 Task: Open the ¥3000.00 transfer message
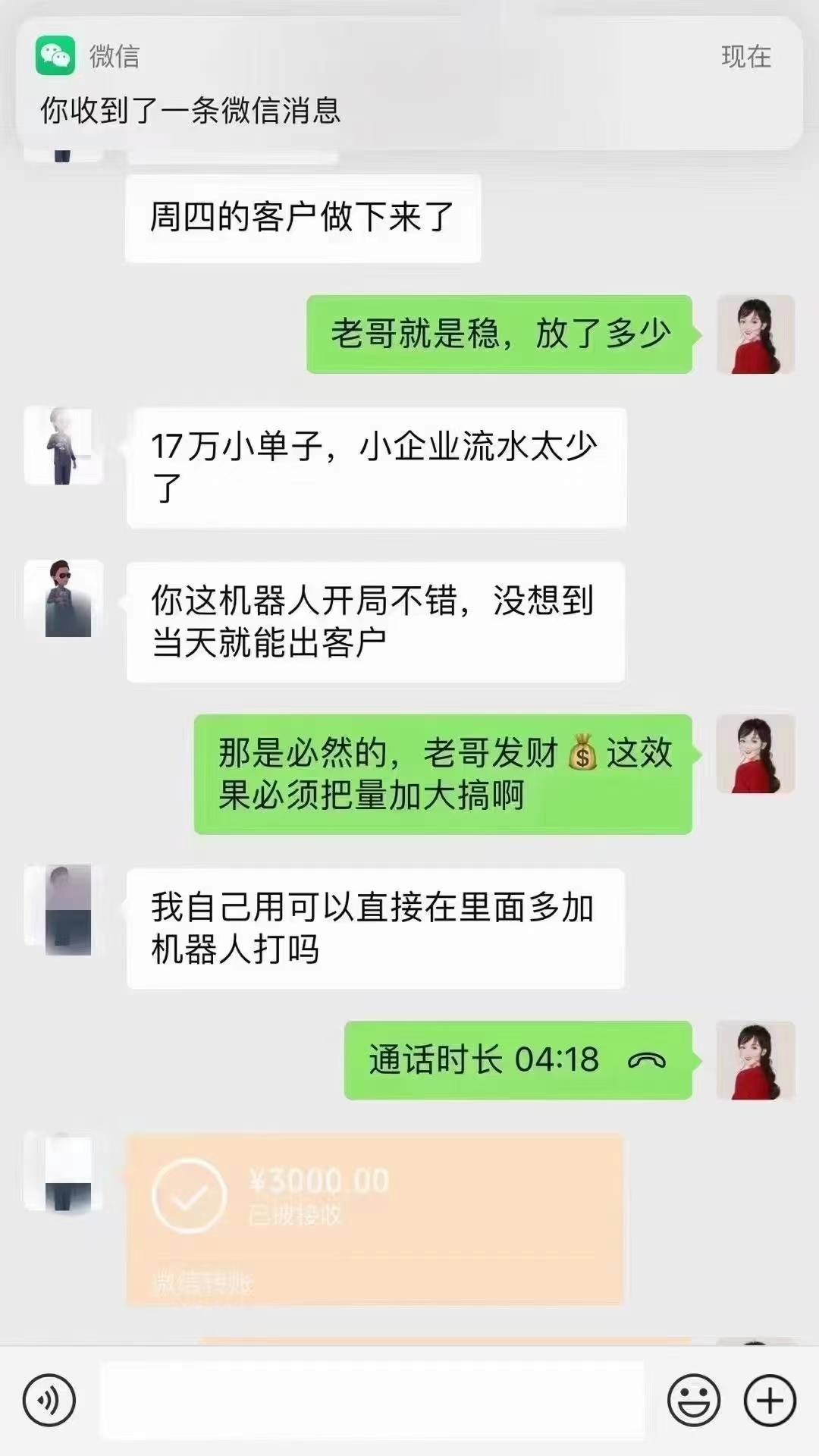(375, 1219)
